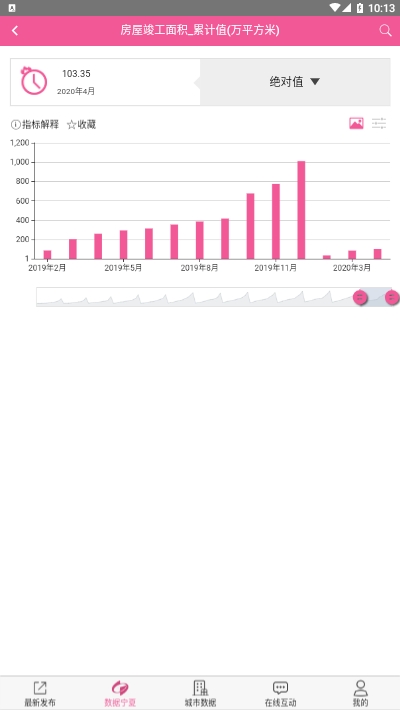
Task: Go back using the header arrow
Action: pos(15,31)
